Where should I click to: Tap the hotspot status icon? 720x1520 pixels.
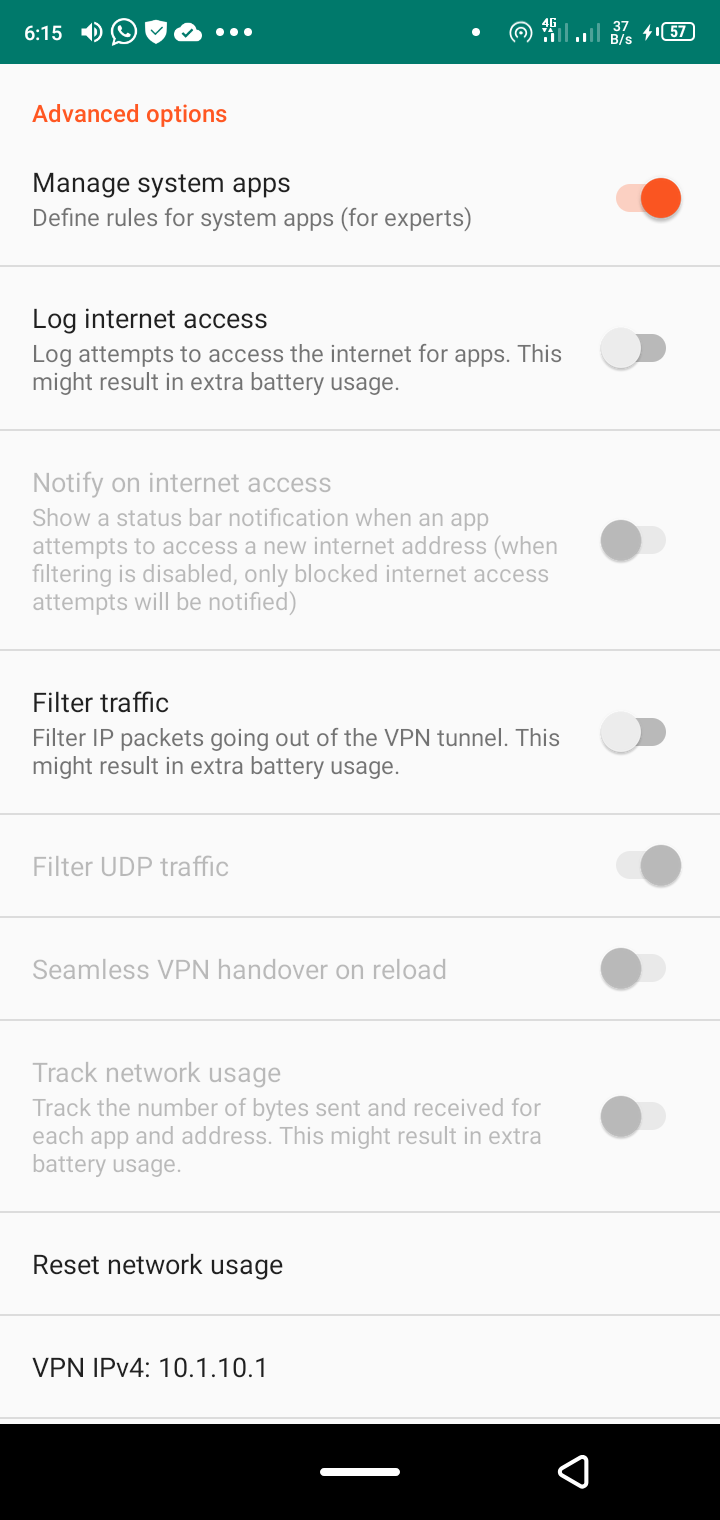[520, 31]
